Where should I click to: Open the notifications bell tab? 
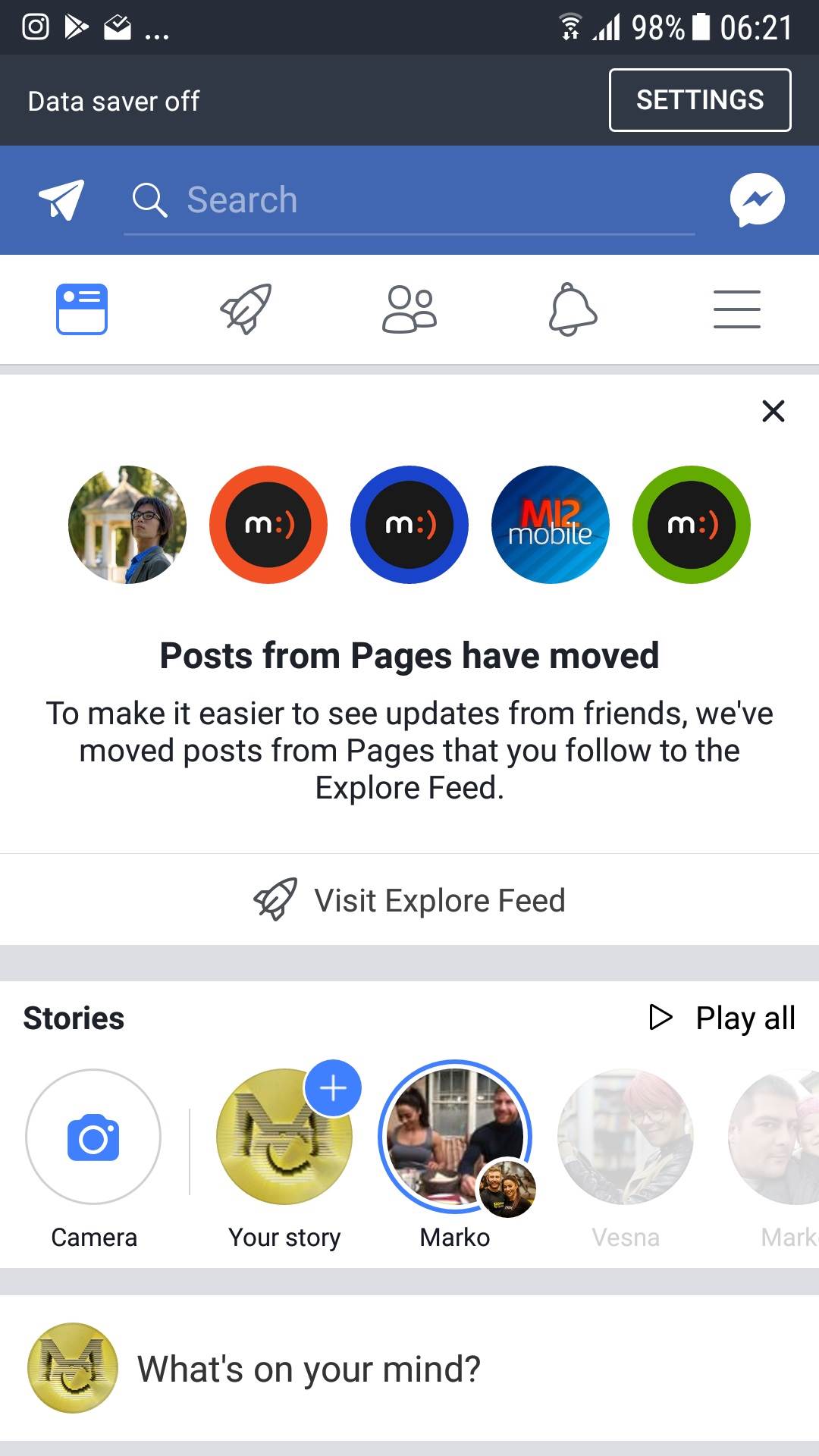click(x=573, y=309)
